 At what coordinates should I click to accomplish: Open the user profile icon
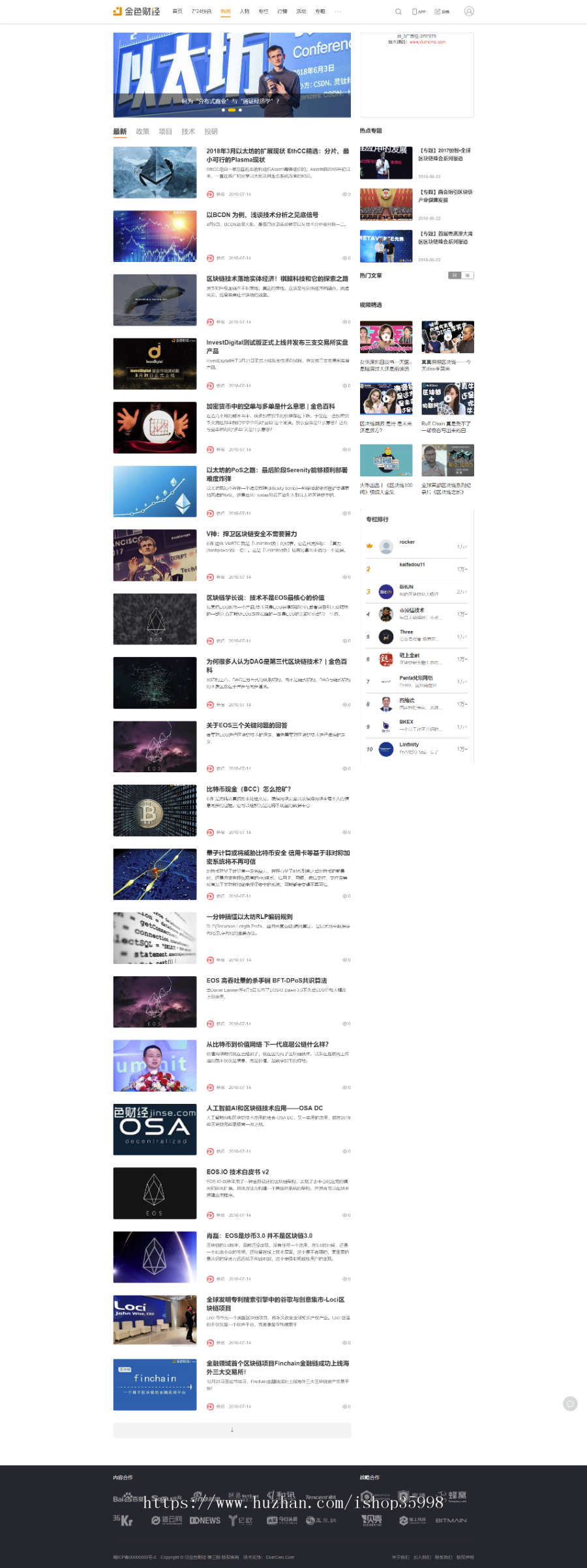coord(469,11)
